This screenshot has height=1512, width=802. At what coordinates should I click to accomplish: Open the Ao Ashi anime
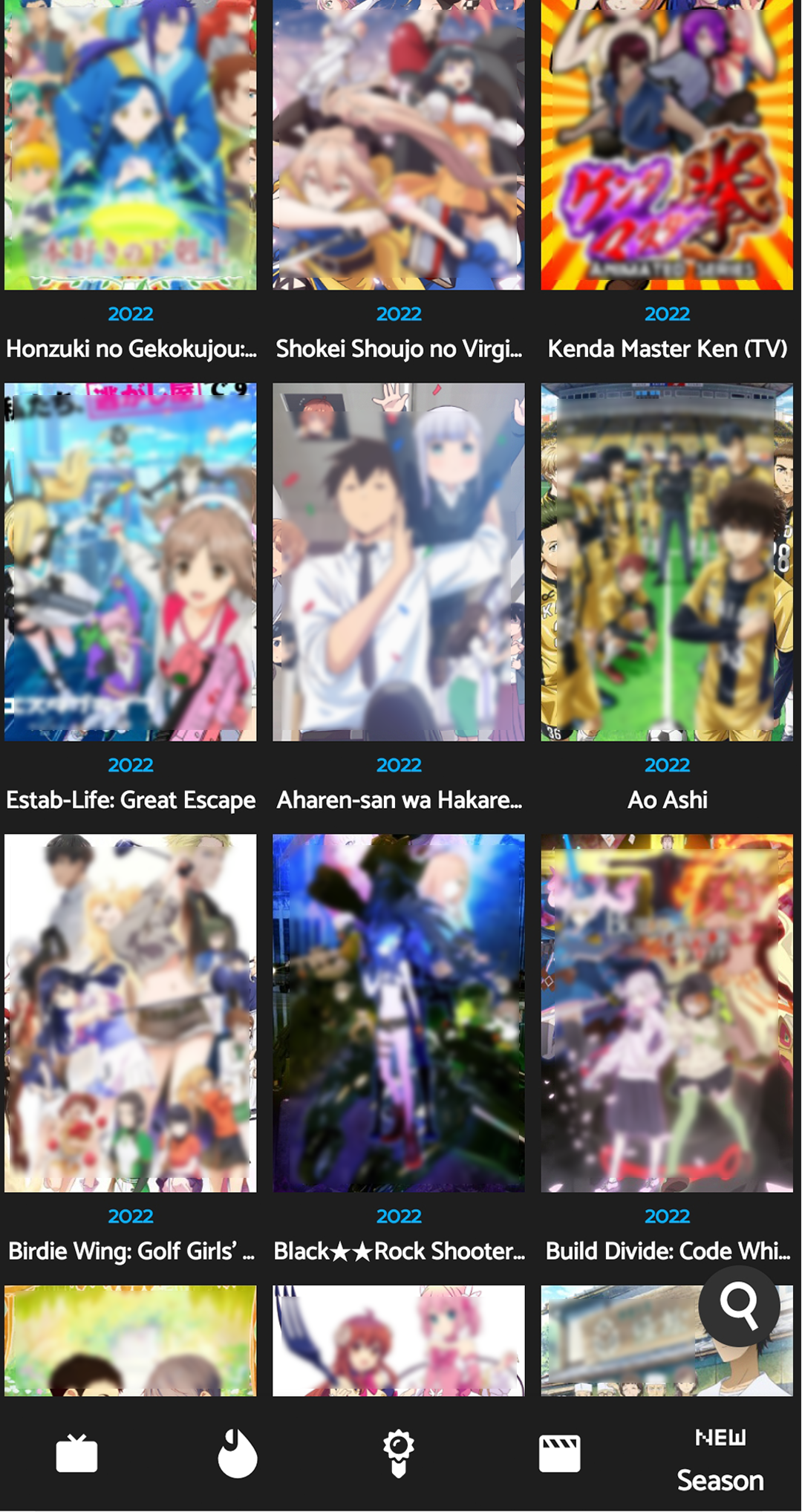click(x=667, y=562)
